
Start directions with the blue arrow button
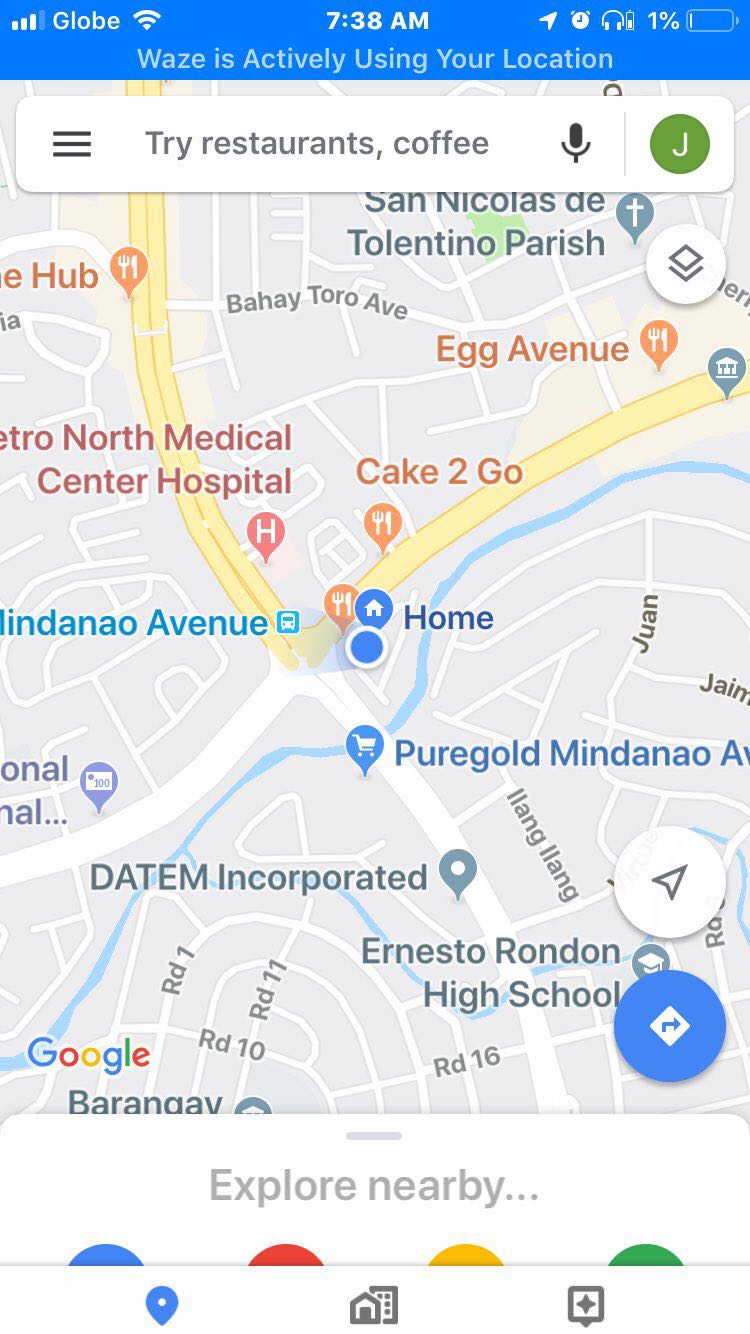pos(670,1026)
